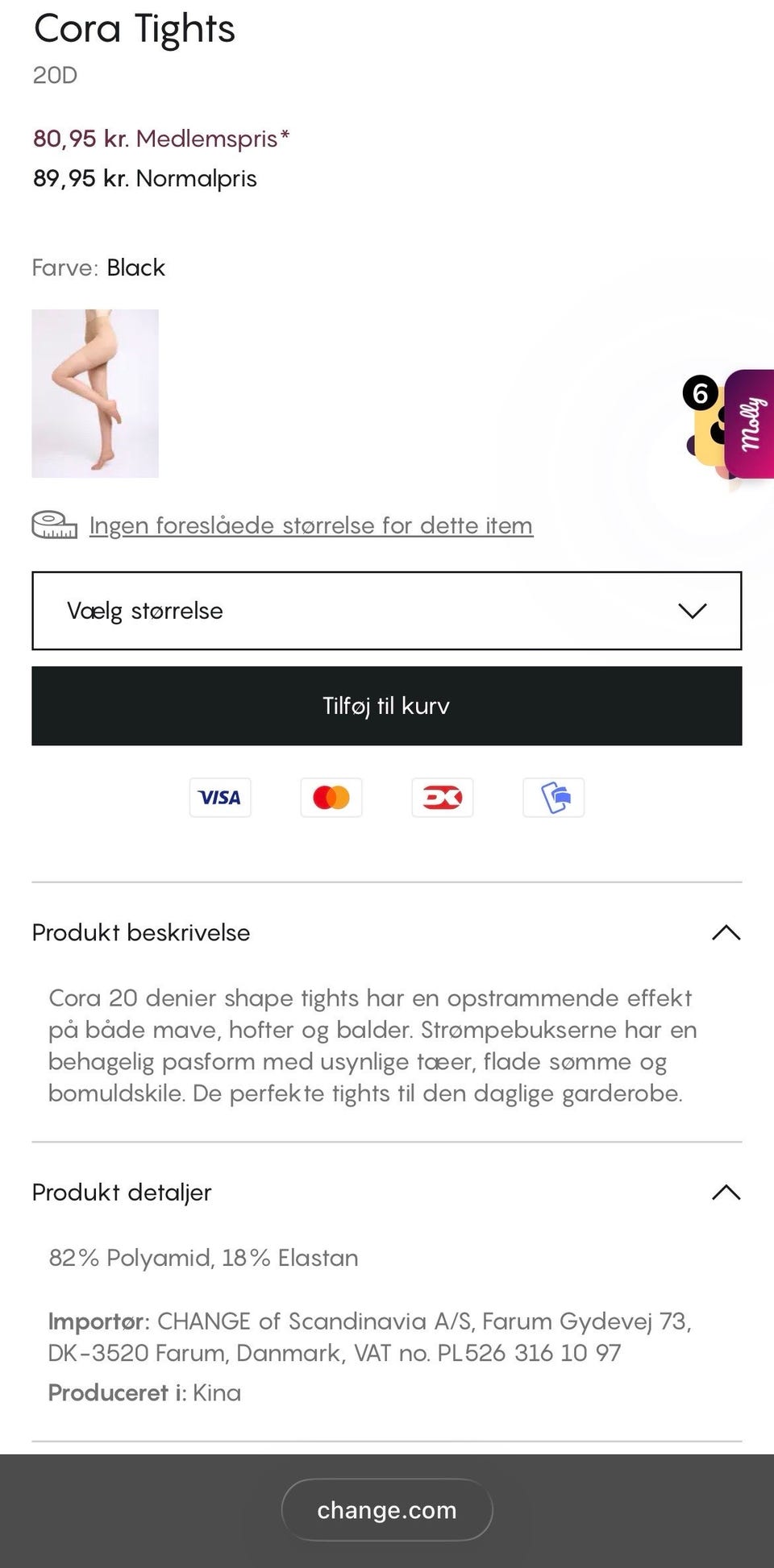Select the MobilePay payment icon
The image size is (774, 1568).
[553, 797]
